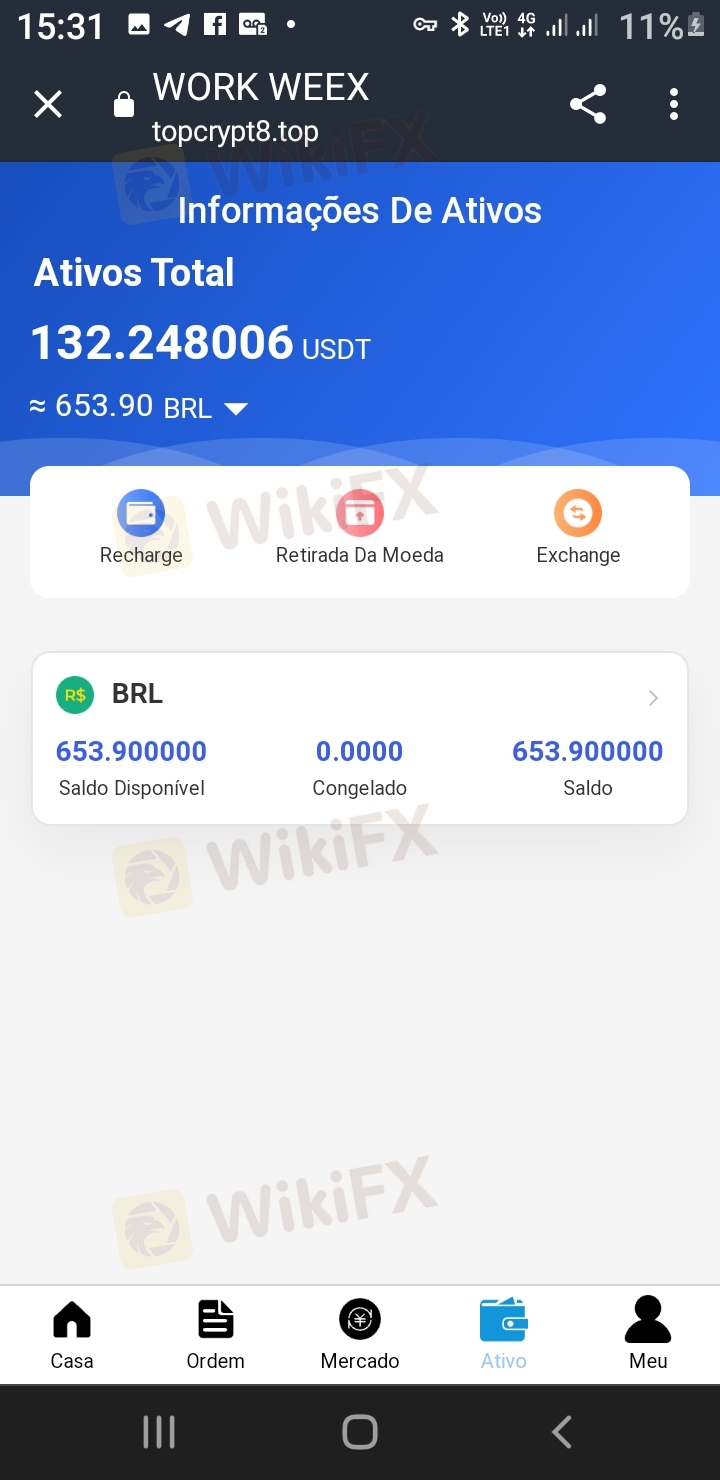Open the browser overflow menu
This screenshot has height=1480, width=720.
click(x=674, y=104)
